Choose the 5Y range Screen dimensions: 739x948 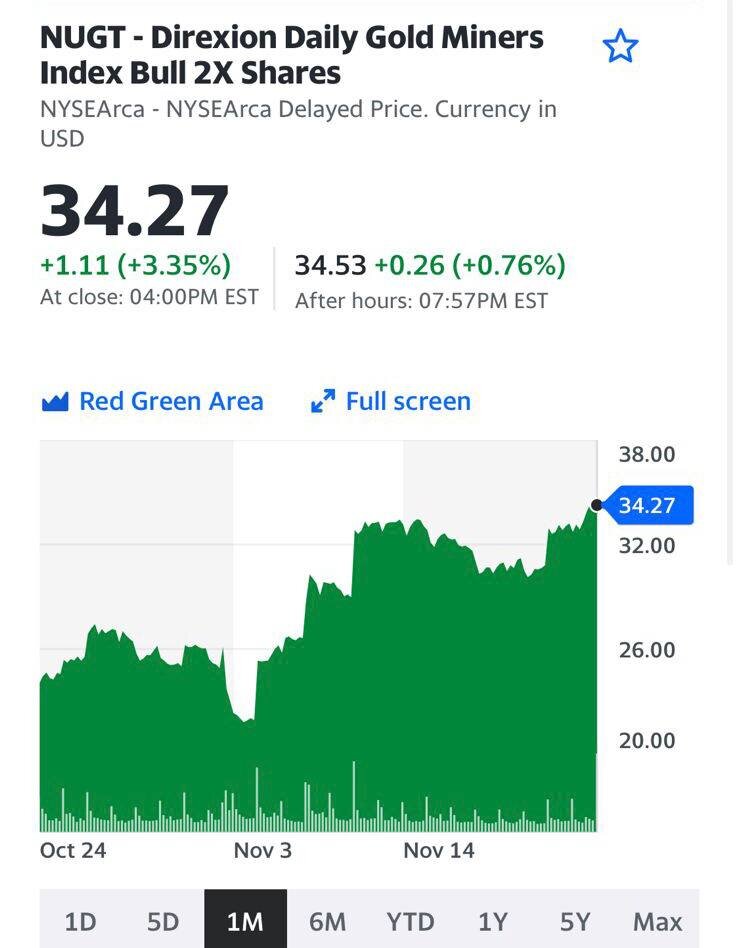(x=575, y=921)
